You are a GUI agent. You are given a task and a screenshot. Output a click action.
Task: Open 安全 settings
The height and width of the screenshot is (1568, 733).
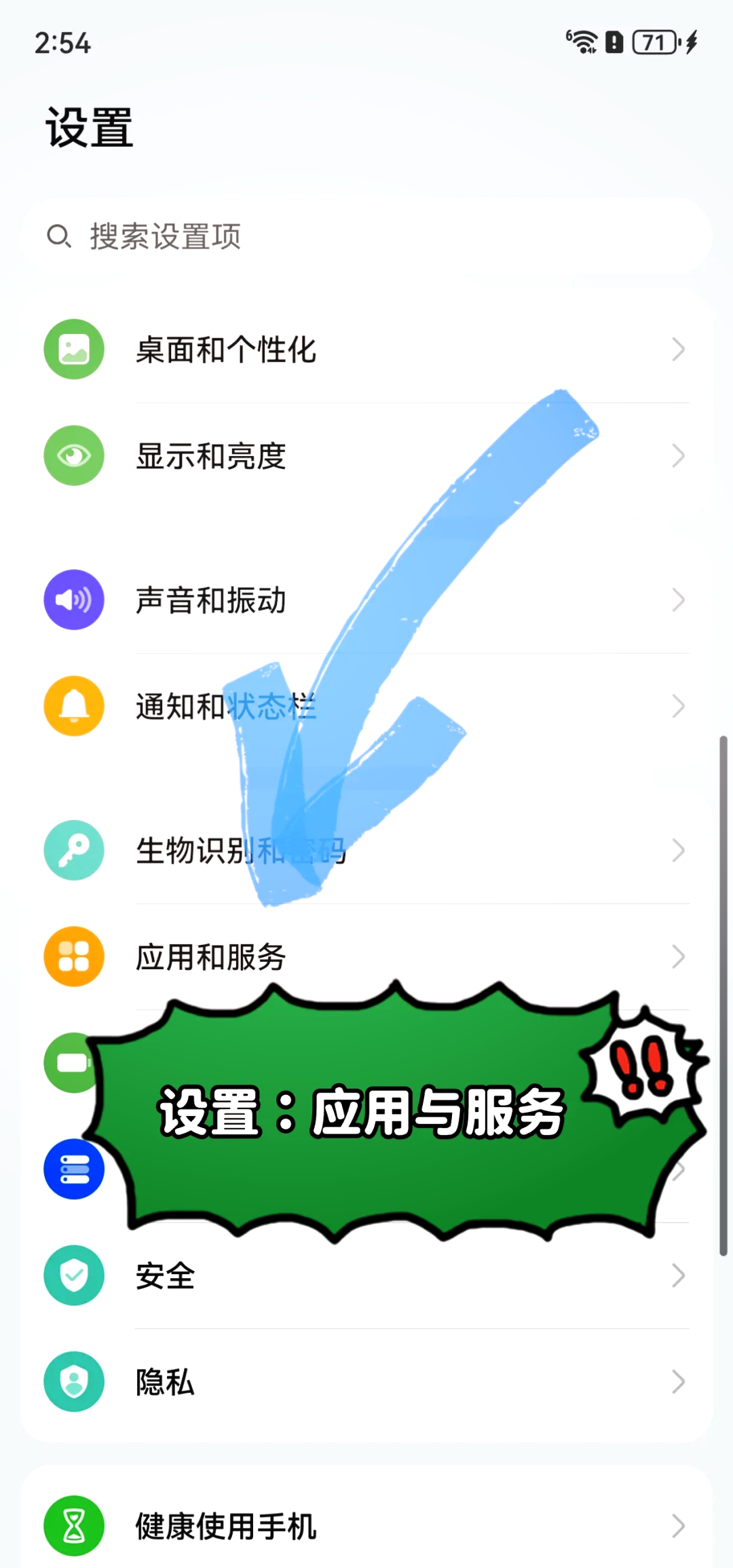pyautogui.click(x=366, y=1275)
